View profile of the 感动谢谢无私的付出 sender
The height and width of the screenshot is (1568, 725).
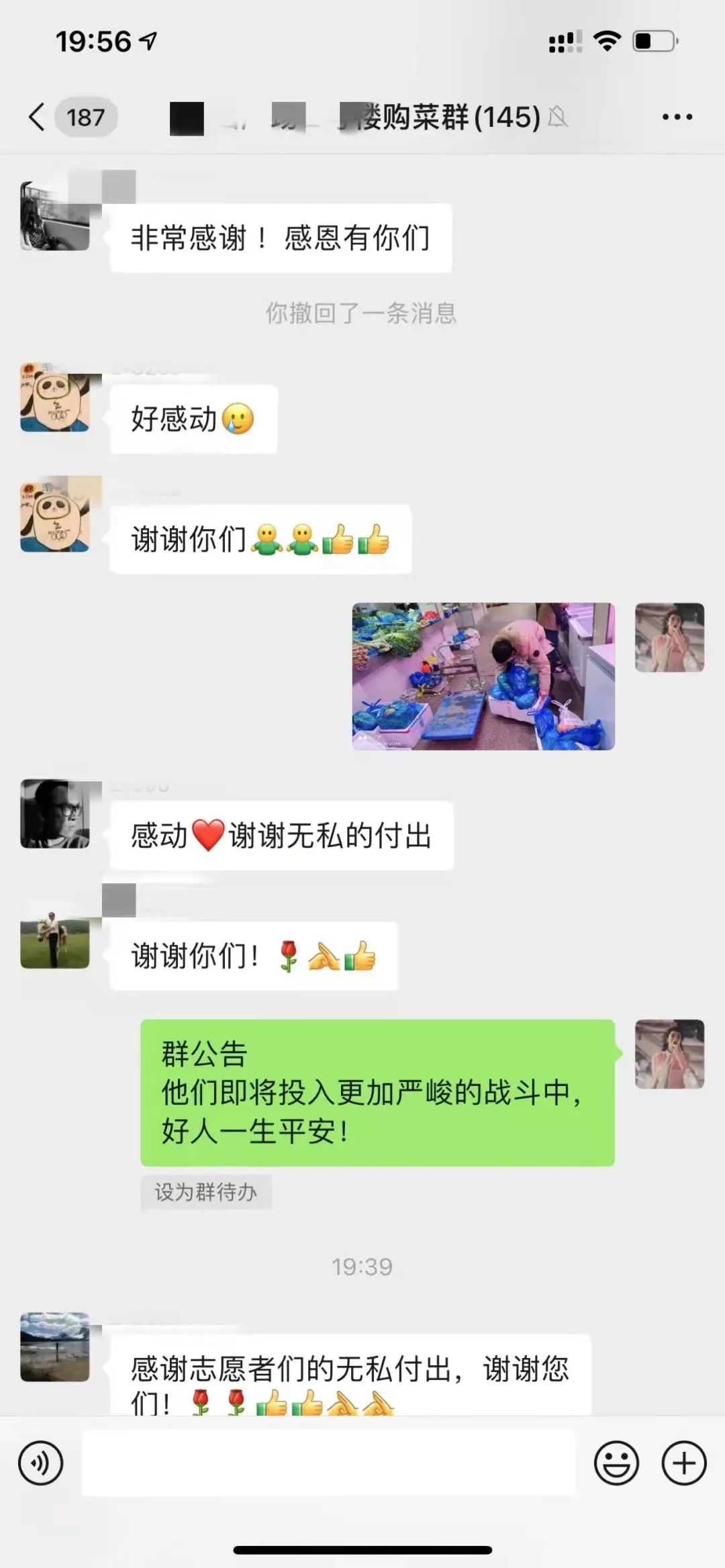55,814
